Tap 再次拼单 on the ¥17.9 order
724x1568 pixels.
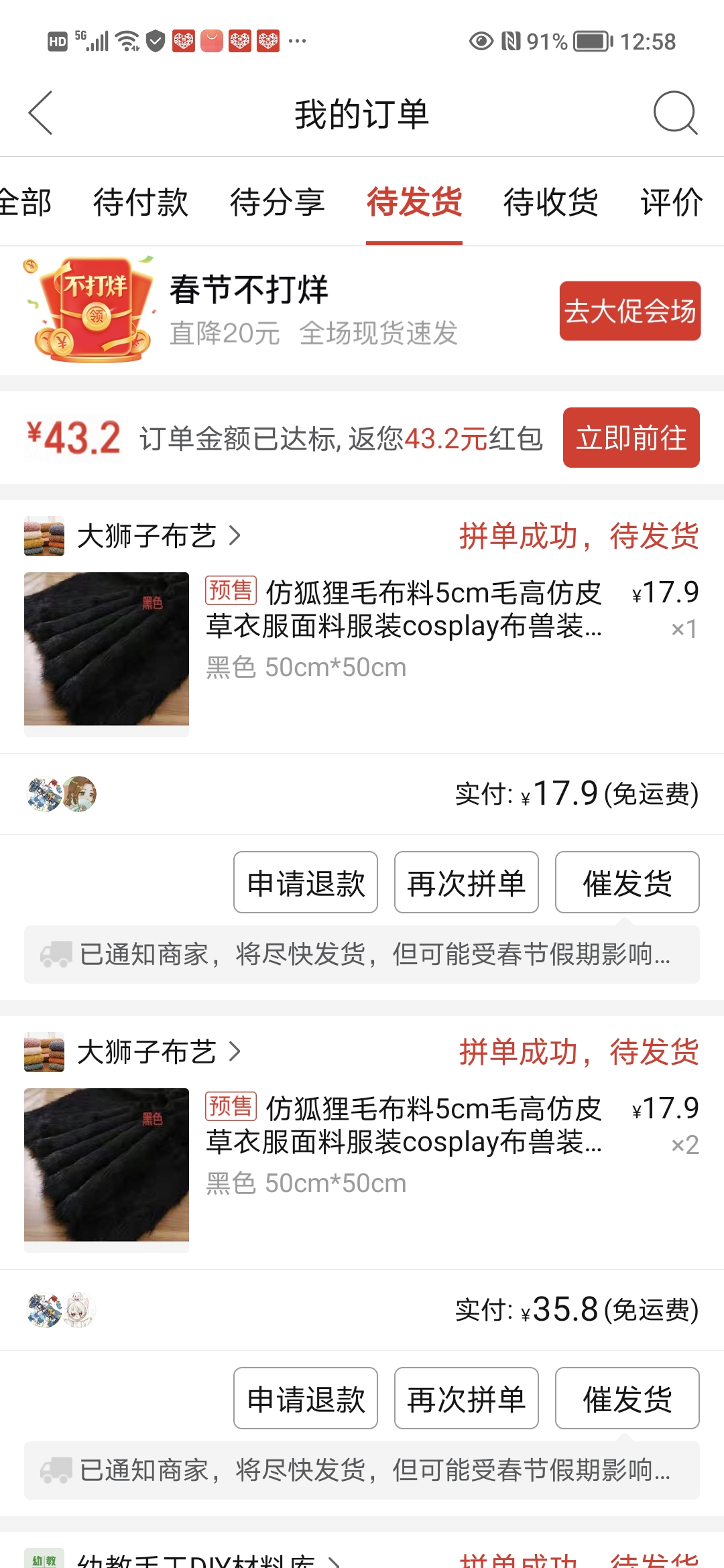467,883
